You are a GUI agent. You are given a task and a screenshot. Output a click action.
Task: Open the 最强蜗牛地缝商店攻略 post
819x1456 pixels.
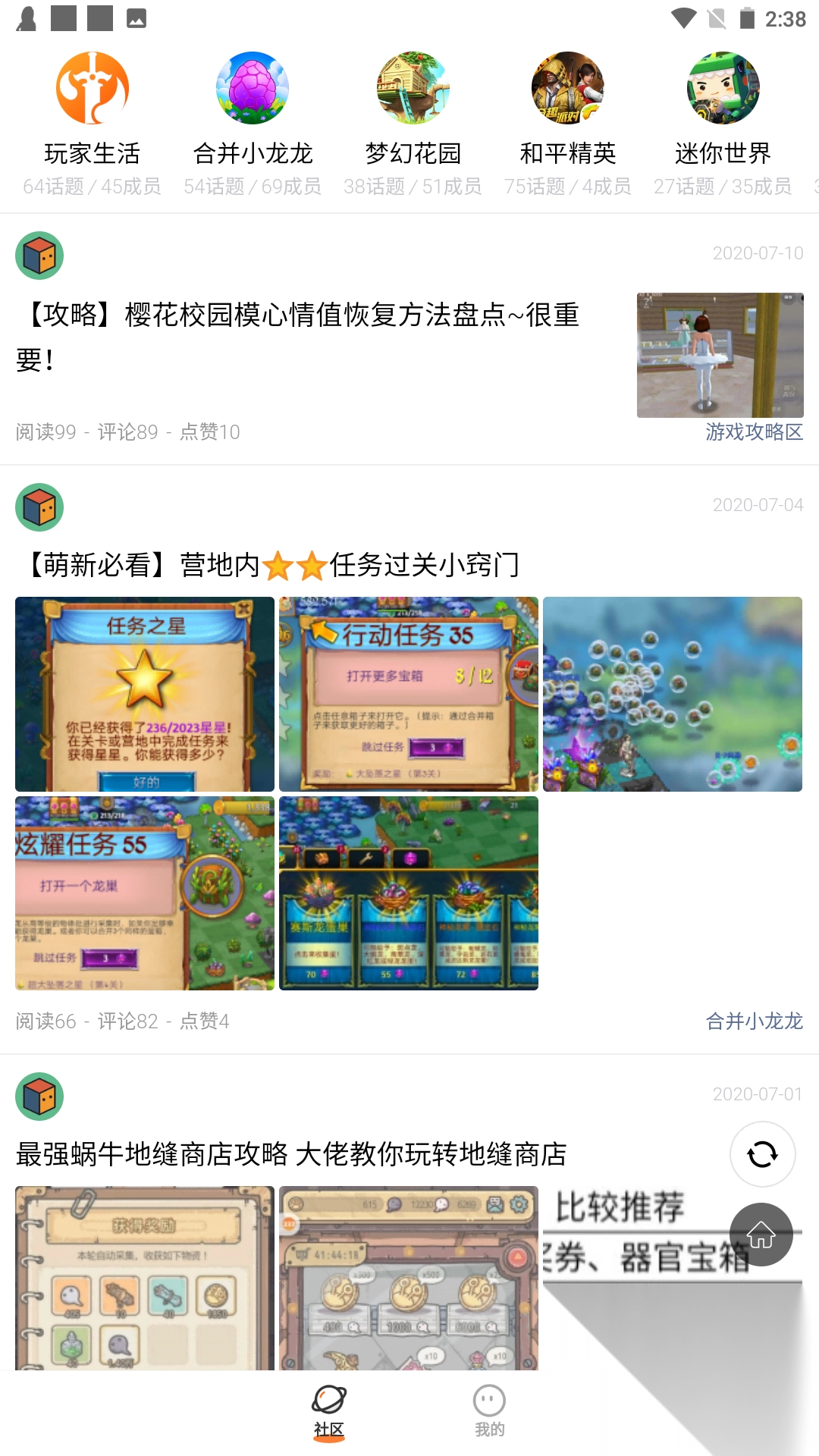291,1154
